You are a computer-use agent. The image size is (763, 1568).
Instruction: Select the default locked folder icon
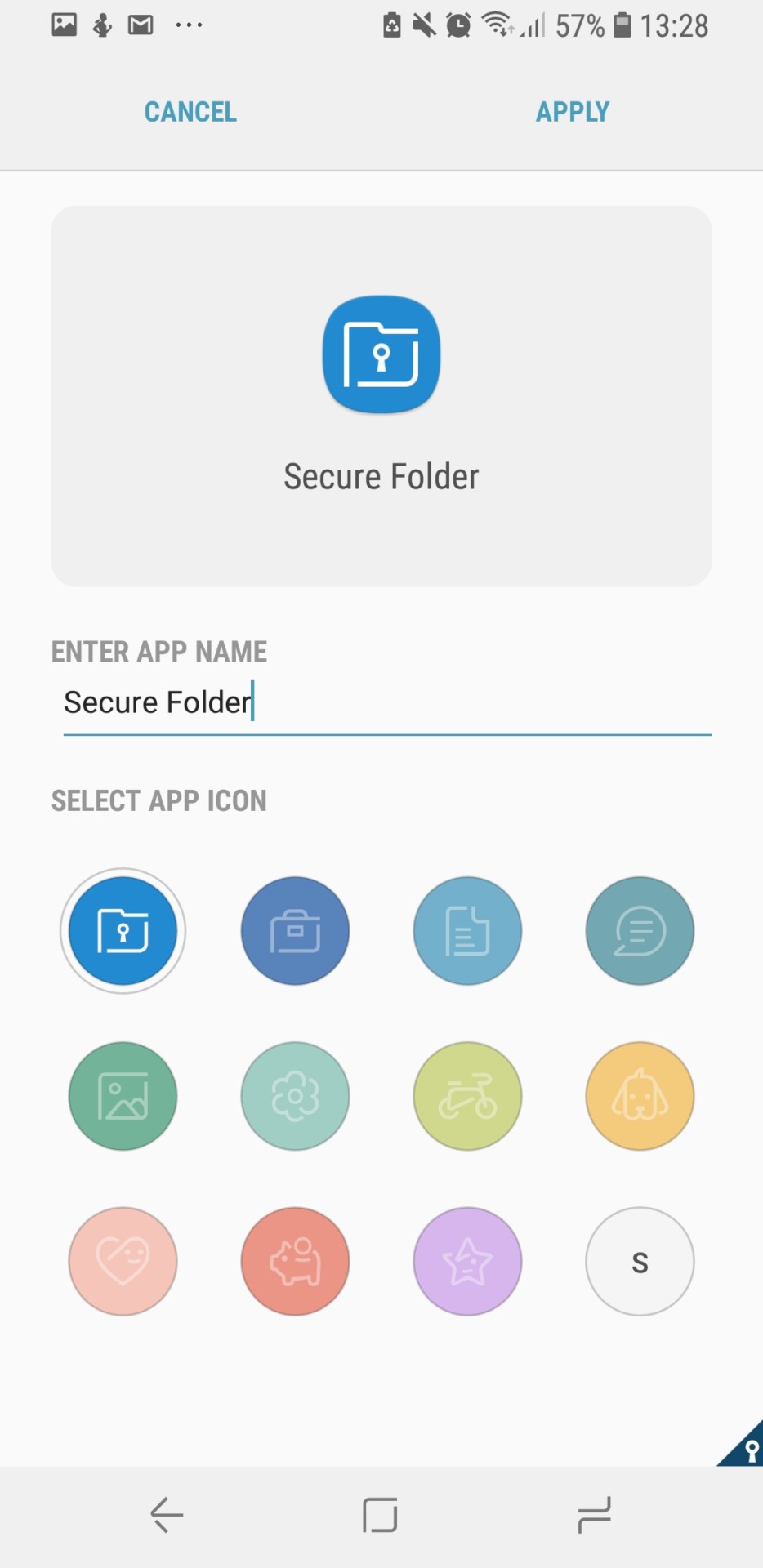point(123,930)
